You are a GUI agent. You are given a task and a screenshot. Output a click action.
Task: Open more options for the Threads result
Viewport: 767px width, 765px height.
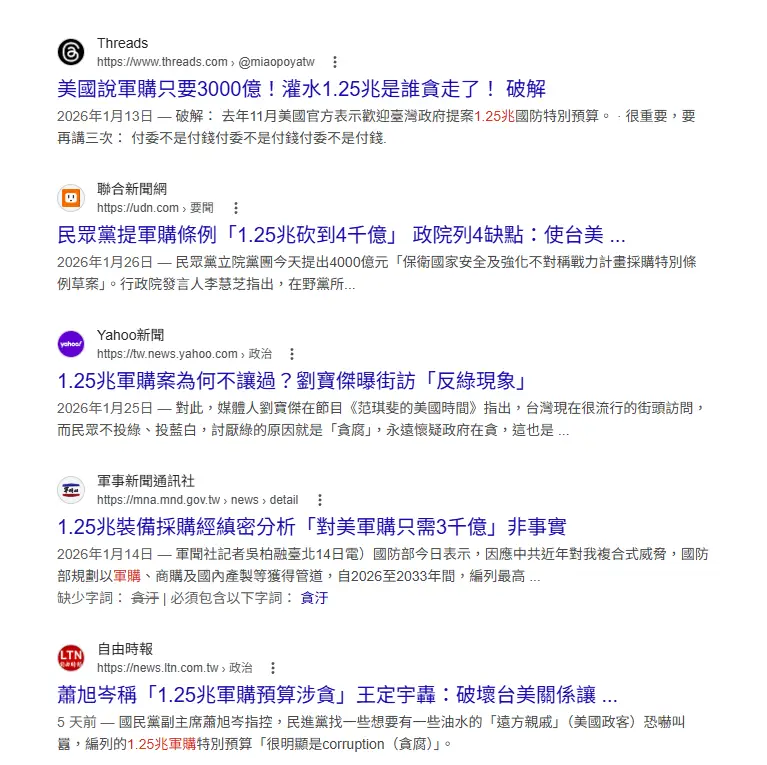[335, 62]
